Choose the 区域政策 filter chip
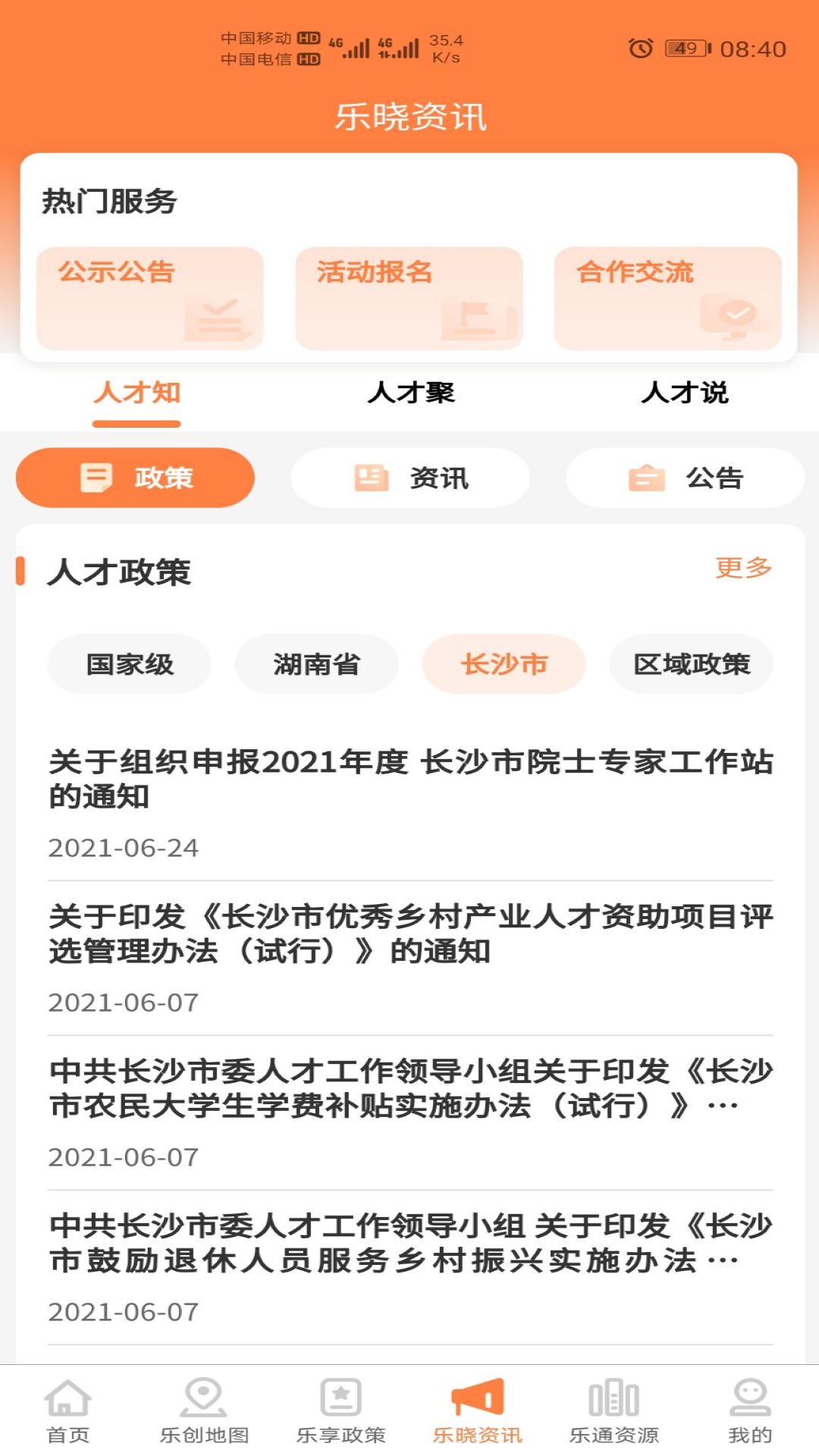The image size is (819, 1456). [x=691, y=664]
